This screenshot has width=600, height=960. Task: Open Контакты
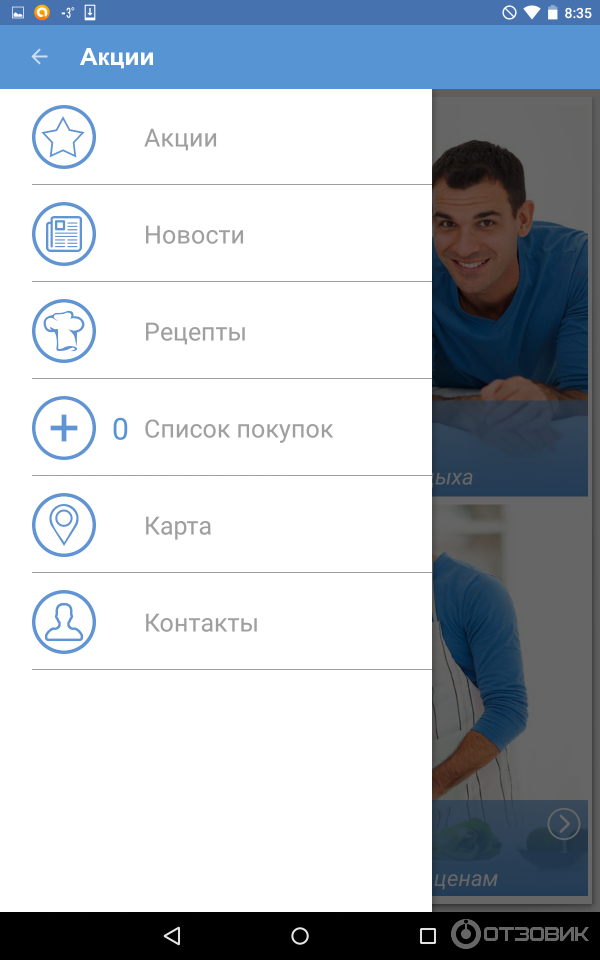point(201,623)
